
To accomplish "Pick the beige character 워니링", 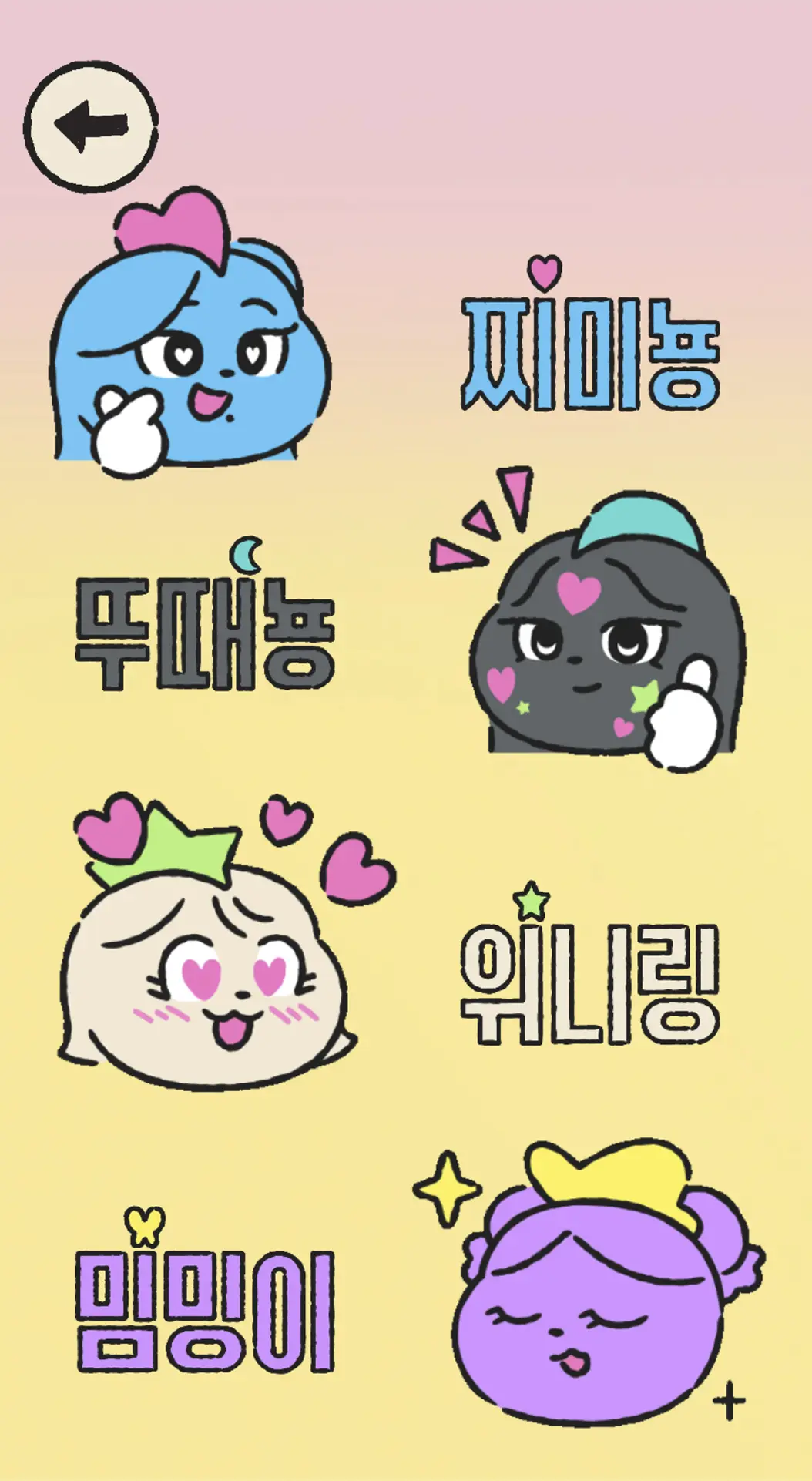I will click(x=206, y=955).
